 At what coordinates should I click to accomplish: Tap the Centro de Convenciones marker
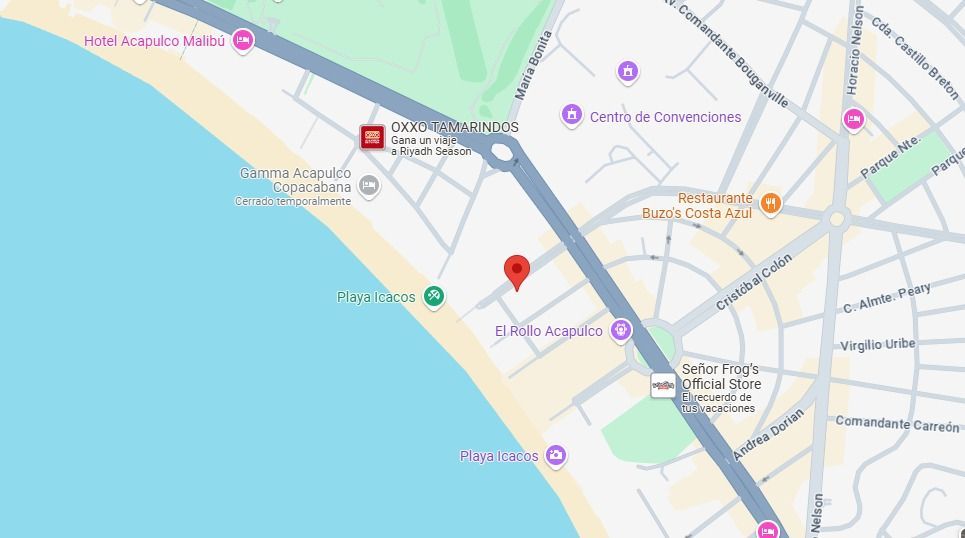tap(572, 115)
